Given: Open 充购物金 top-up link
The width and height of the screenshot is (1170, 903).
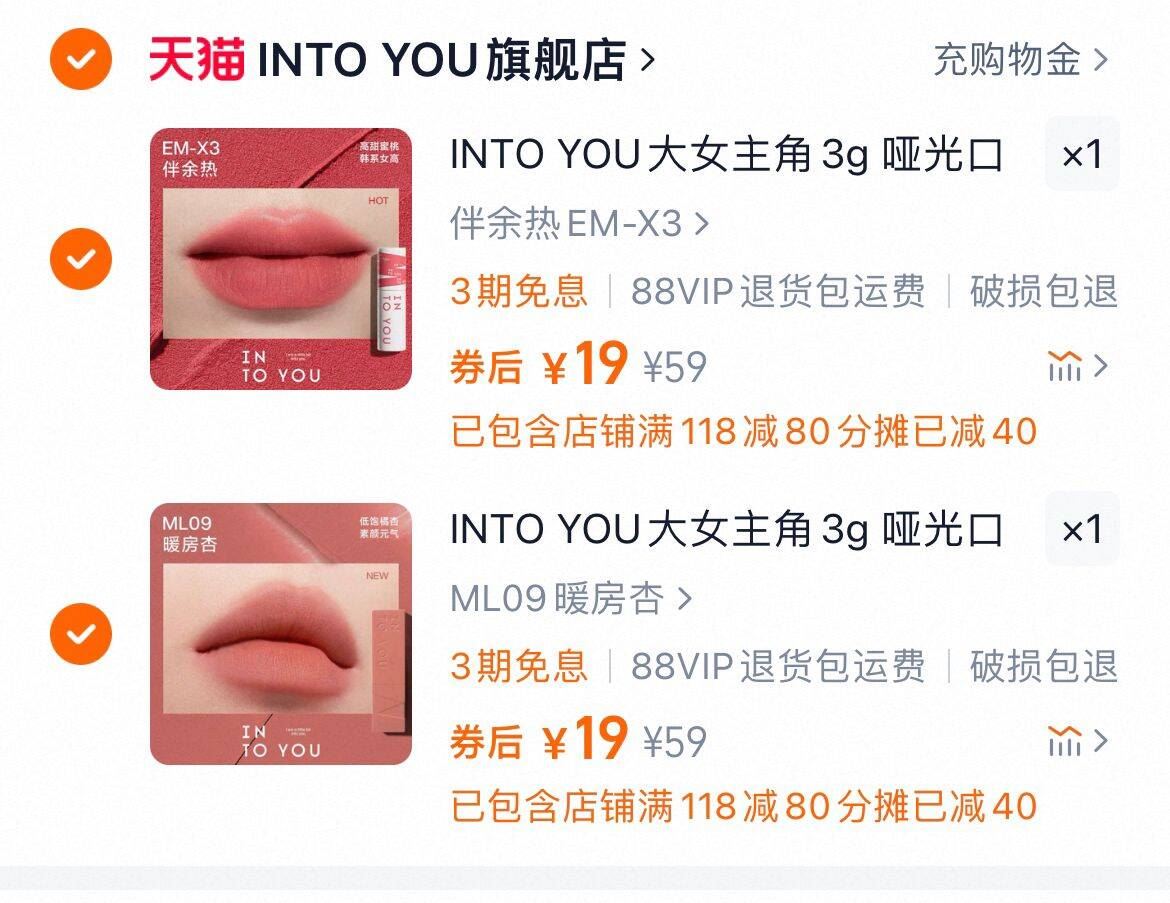Looking at the screenshot, I should [x=1019, y=60].
